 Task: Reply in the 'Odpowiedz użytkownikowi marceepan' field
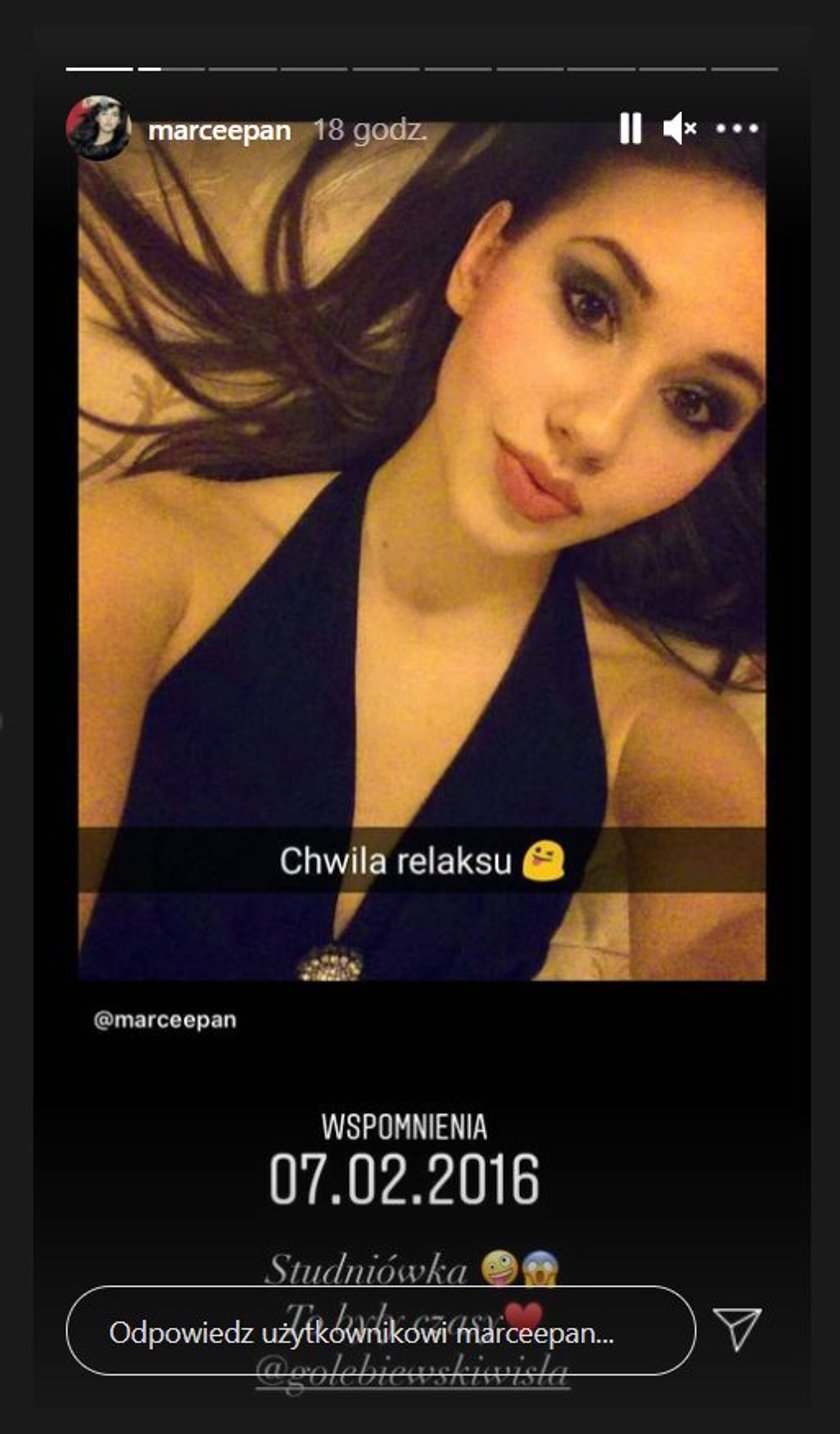pyautogui.click(x=380, y=1332)
